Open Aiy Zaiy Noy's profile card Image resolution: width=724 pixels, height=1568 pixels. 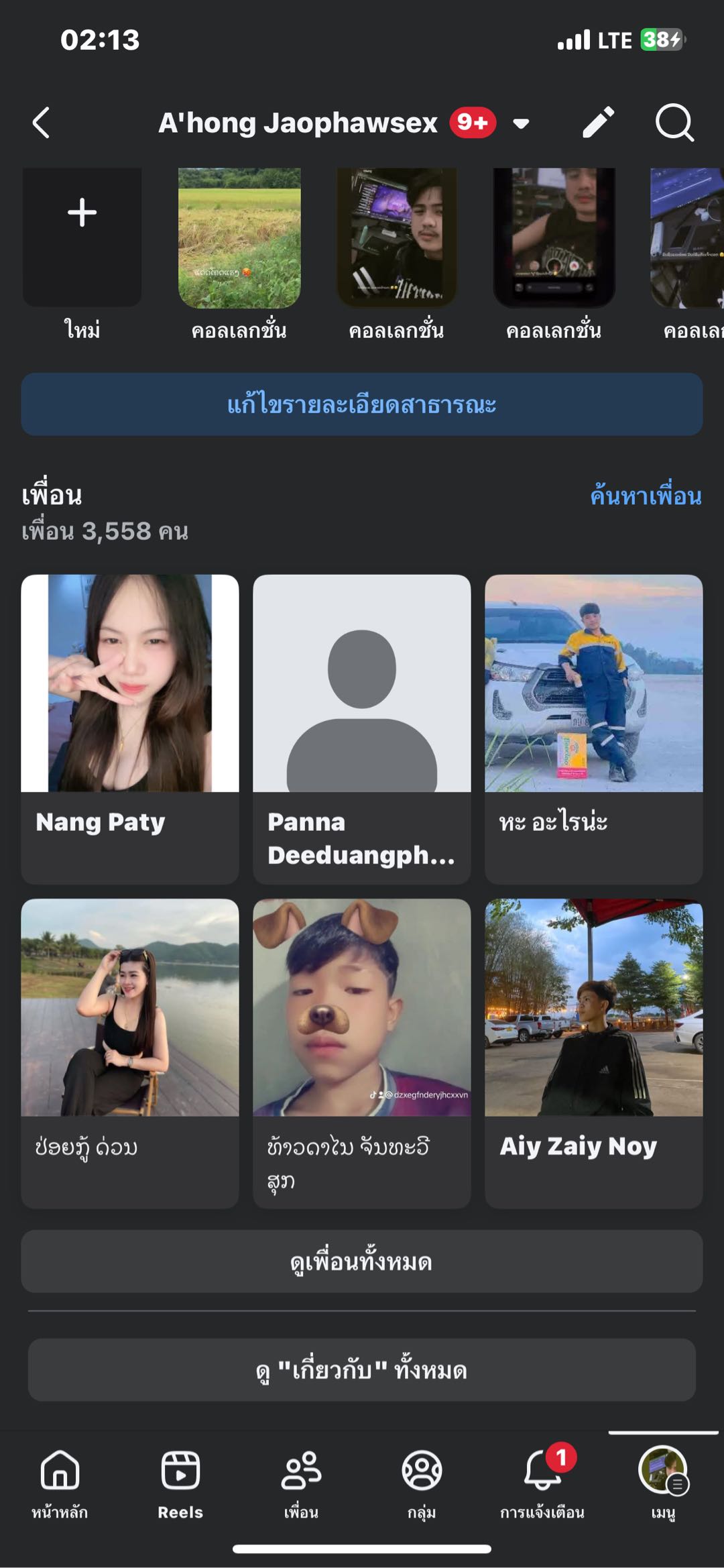coord(594,1053)
